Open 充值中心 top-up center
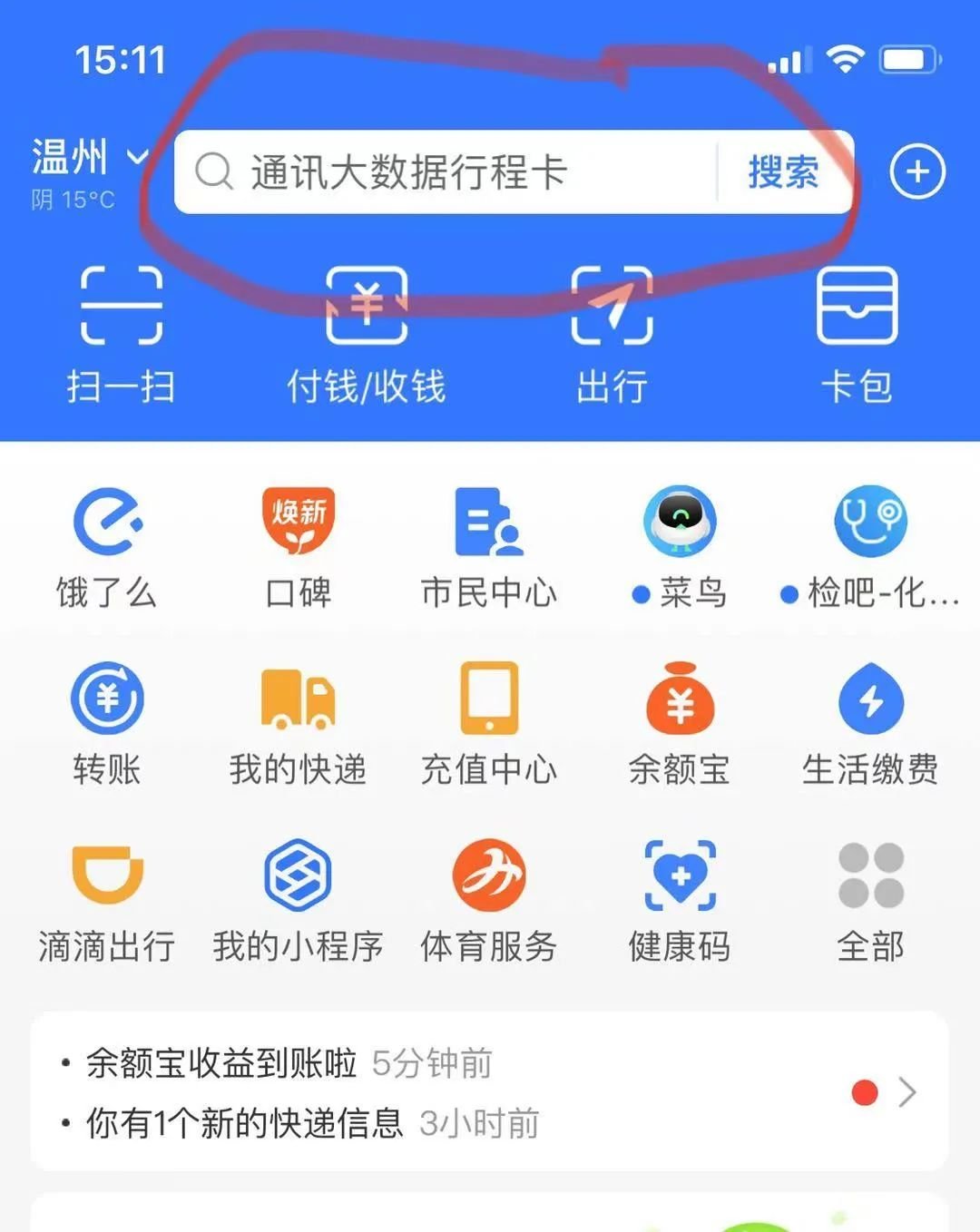Image resolution: width=980 pixels, height=1232 pixels. pyautogui.click(x=489, y=723)
